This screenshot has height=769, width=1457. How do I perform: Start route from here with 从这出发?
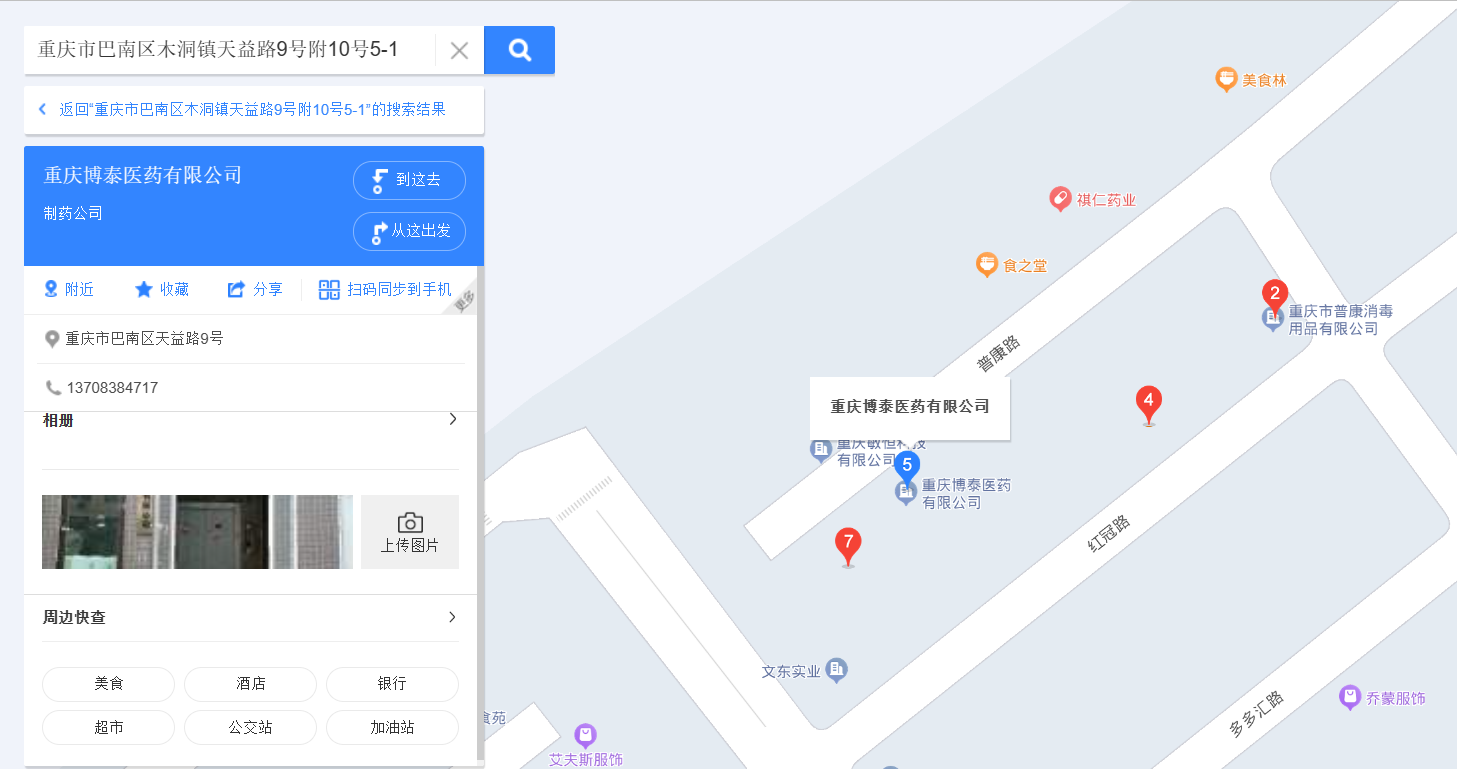click(x=409, y=231)
